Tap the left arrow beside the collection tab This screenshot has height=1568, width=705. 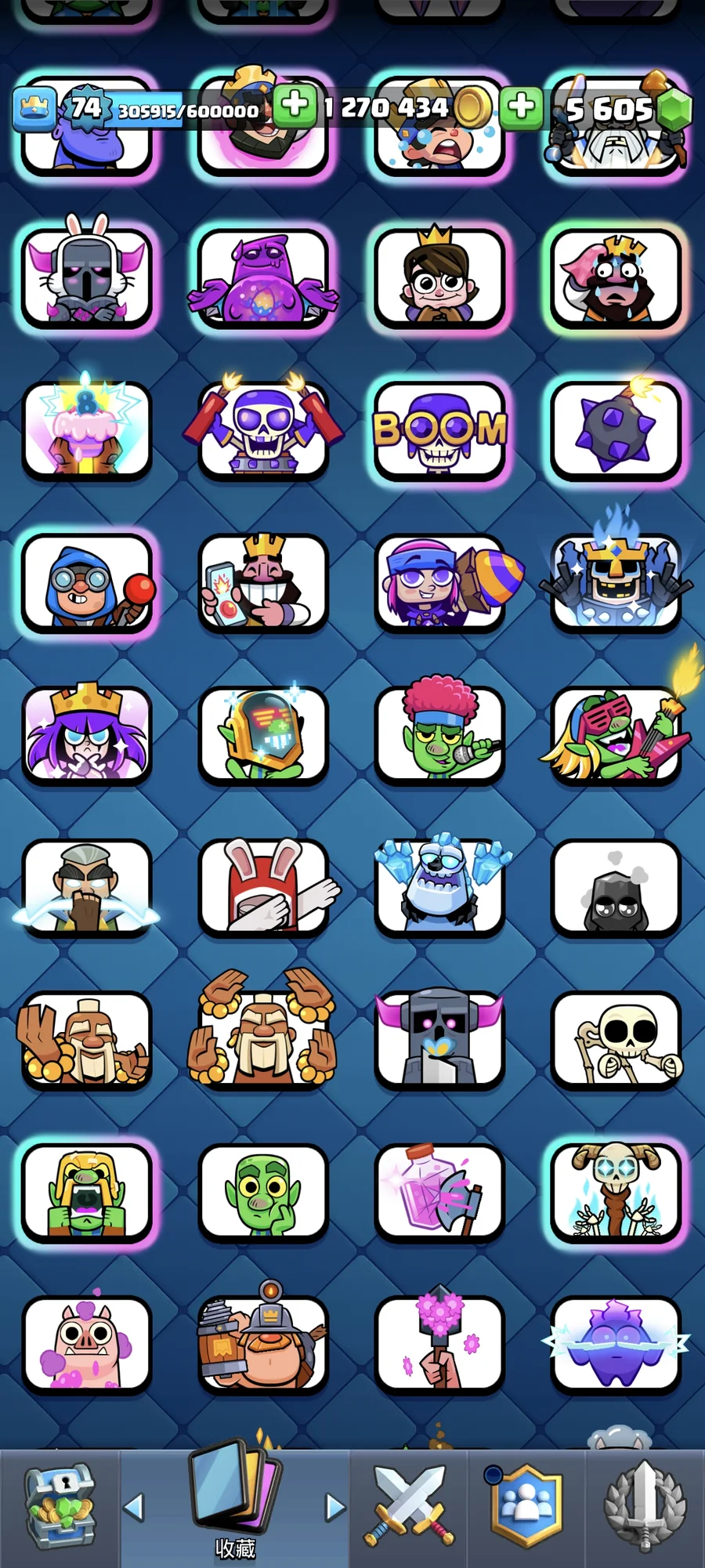135,1507
